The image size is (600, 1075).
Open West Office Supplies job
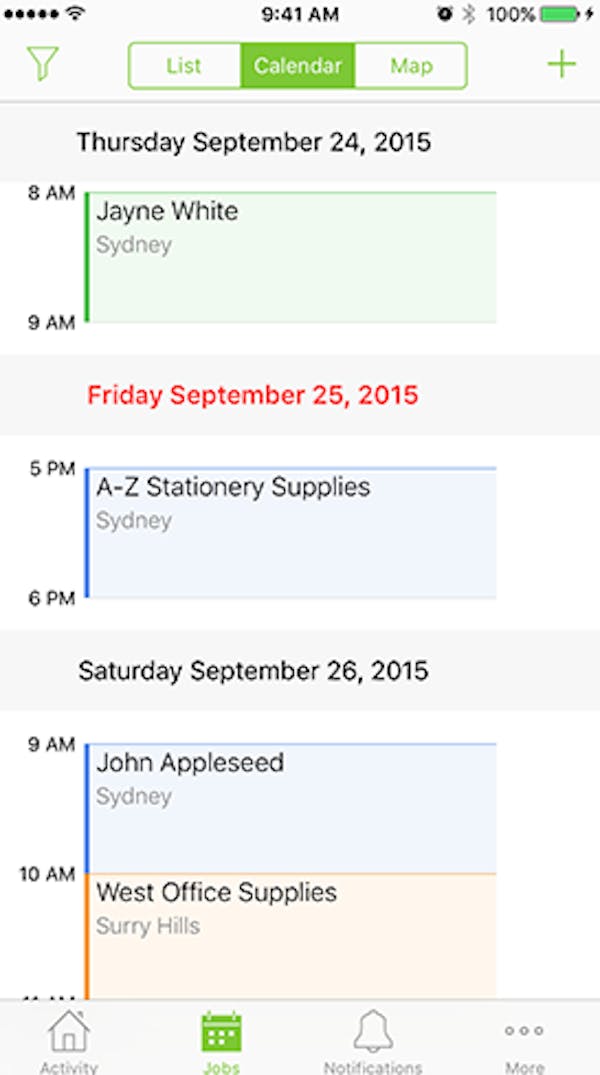[291, 935]
